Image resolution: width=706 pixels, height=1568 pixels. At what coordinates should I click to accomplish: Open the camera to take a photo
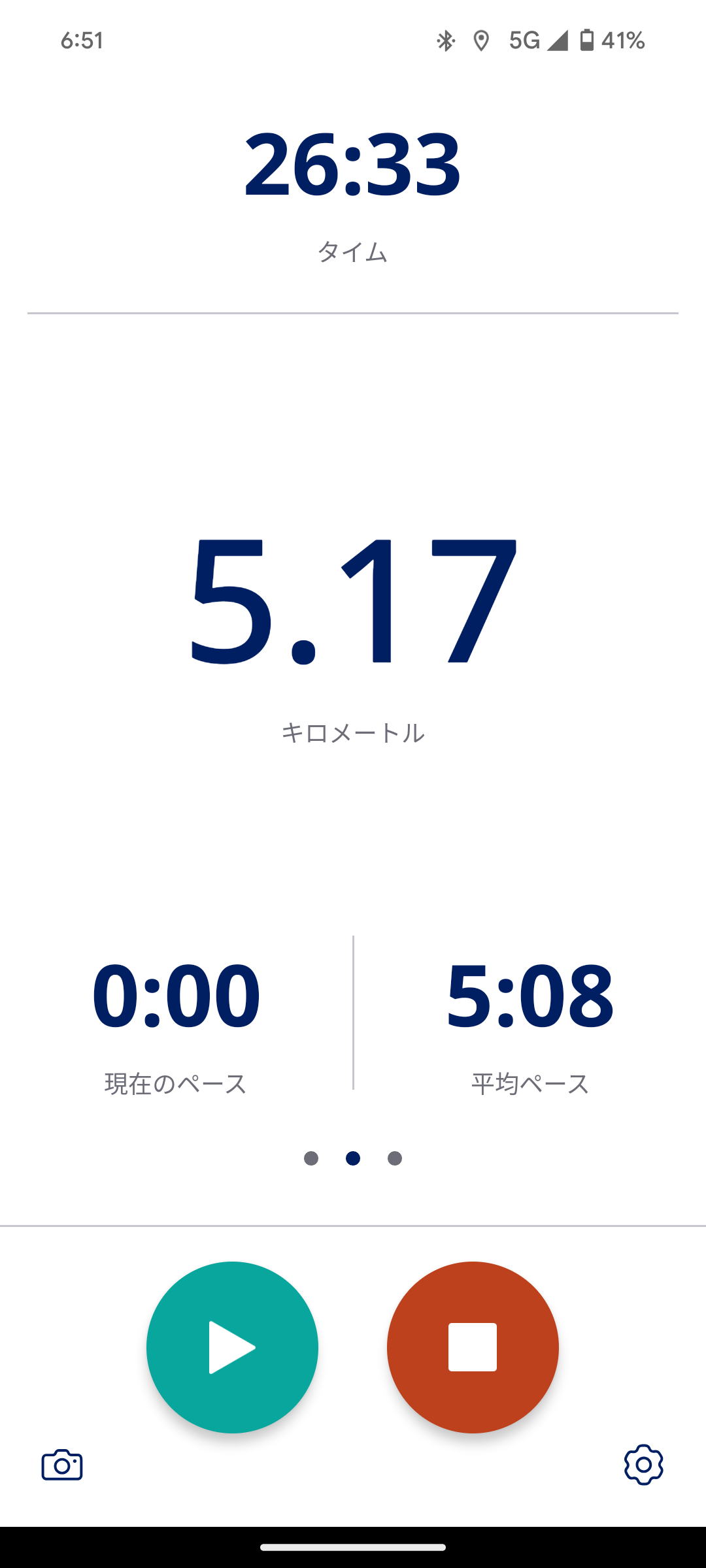tap(62, 1465)
